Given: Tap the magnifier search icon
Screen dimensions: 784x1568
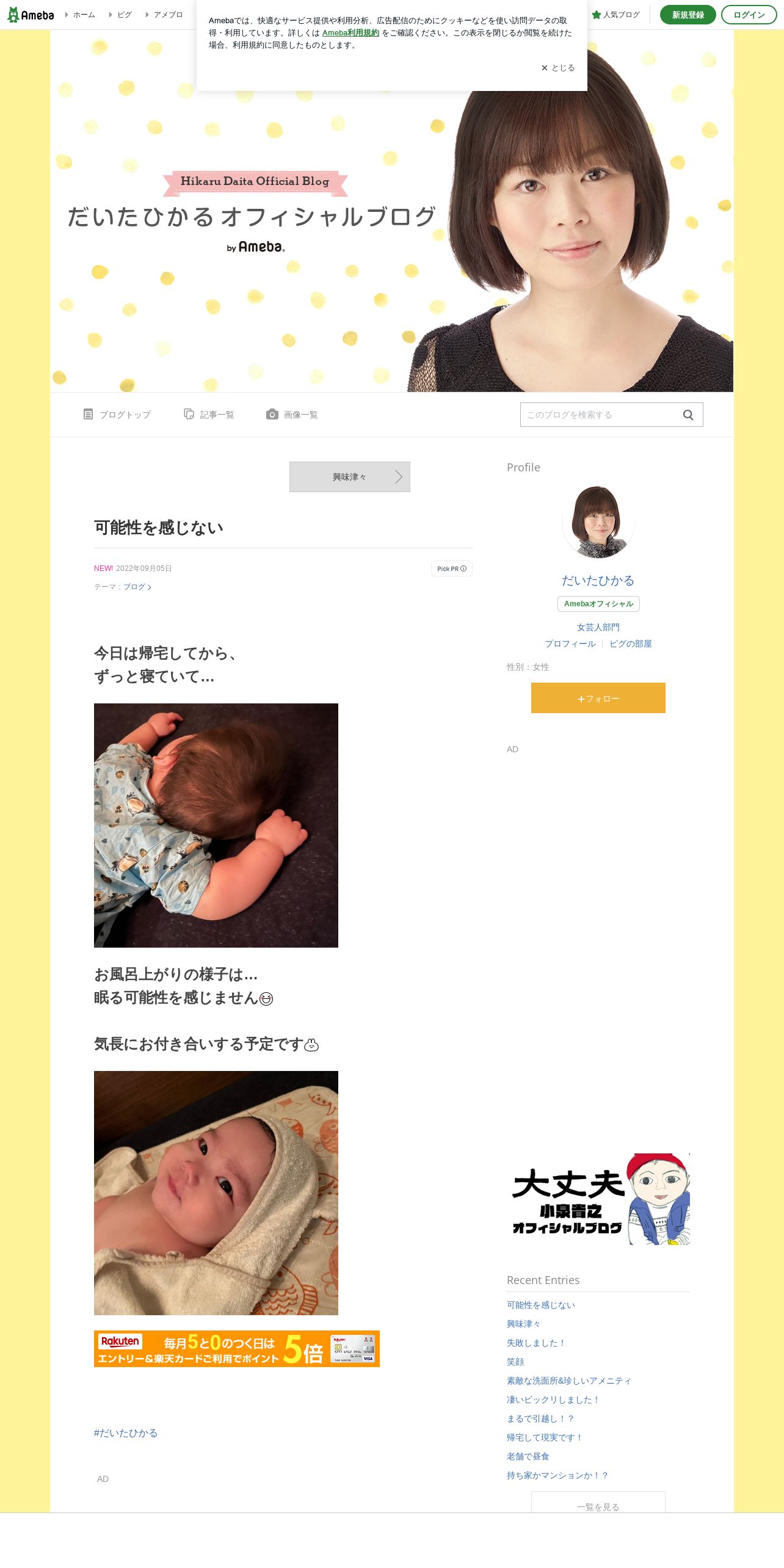Looking at the screenshot, I should click(x=688, y=415).
